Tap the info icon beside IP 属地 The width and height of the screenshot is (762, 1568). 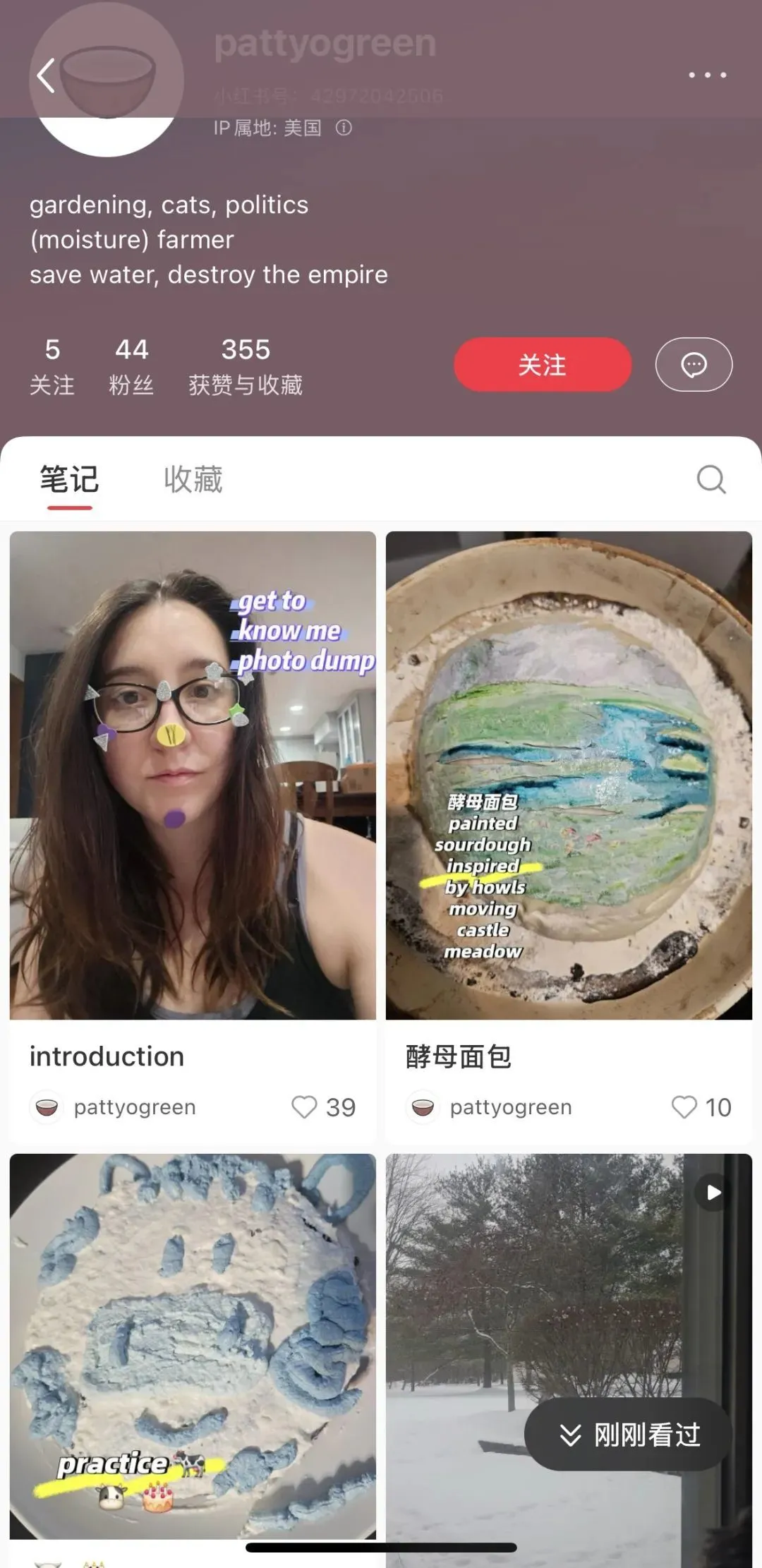[344, 128]
